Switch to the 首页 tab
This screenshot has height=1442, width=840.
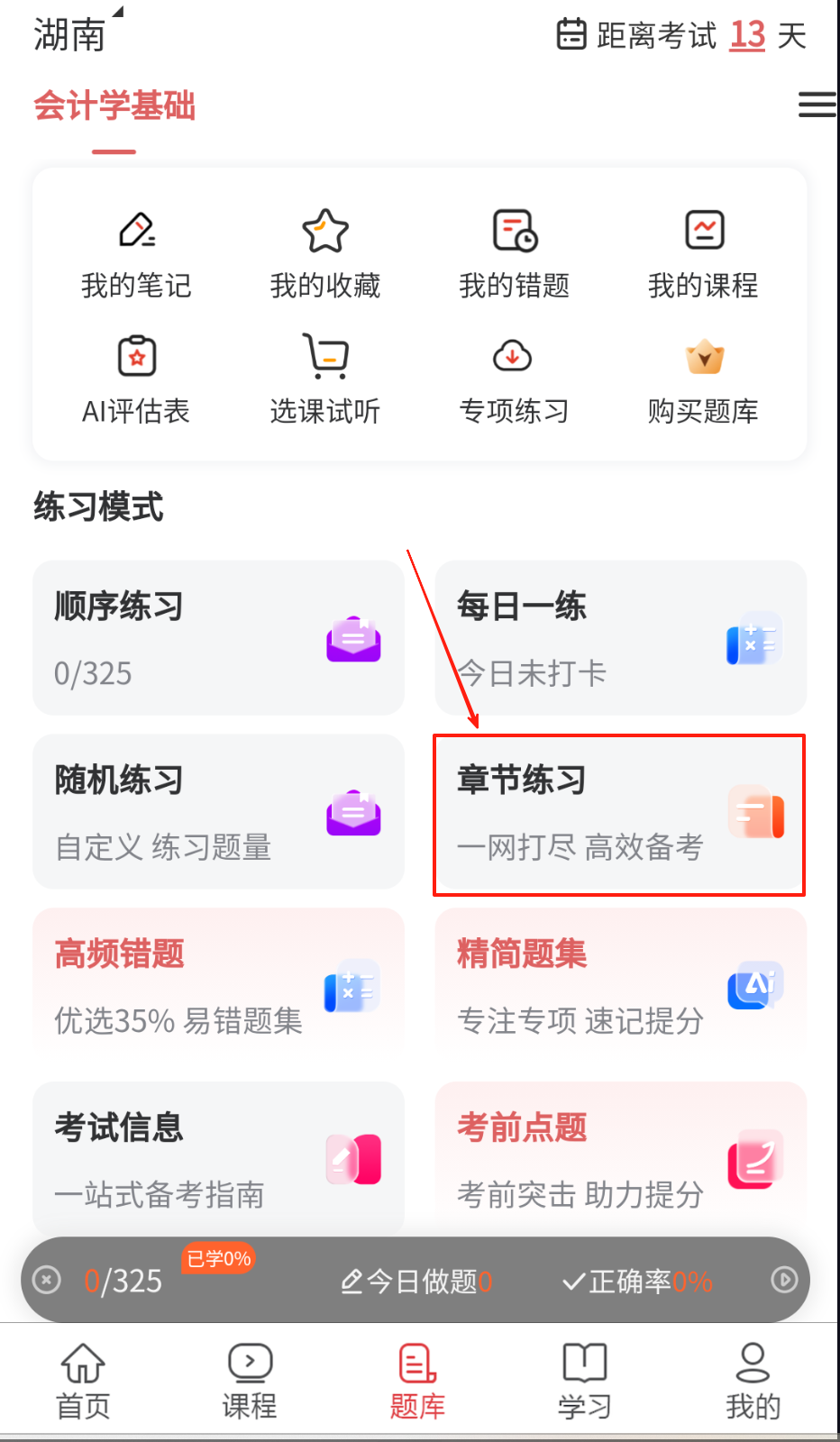(83, 1381)
